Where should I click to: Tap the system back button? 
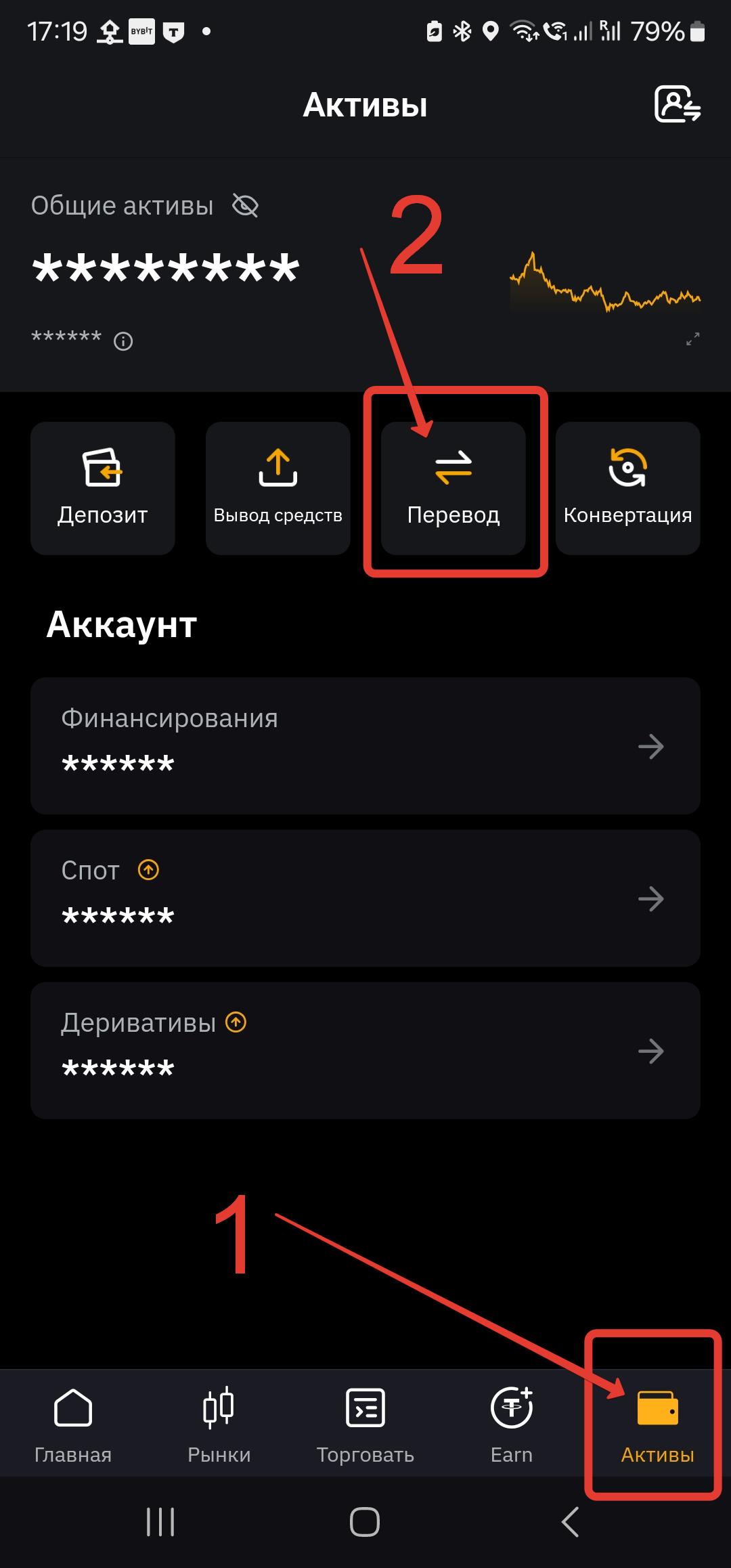coord(570,1522)
